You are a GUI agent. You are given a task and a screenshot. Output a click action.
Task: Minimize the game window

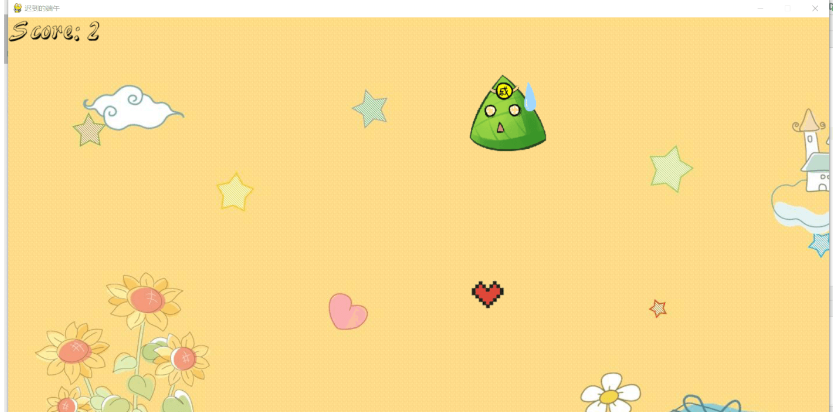(760, 8)
